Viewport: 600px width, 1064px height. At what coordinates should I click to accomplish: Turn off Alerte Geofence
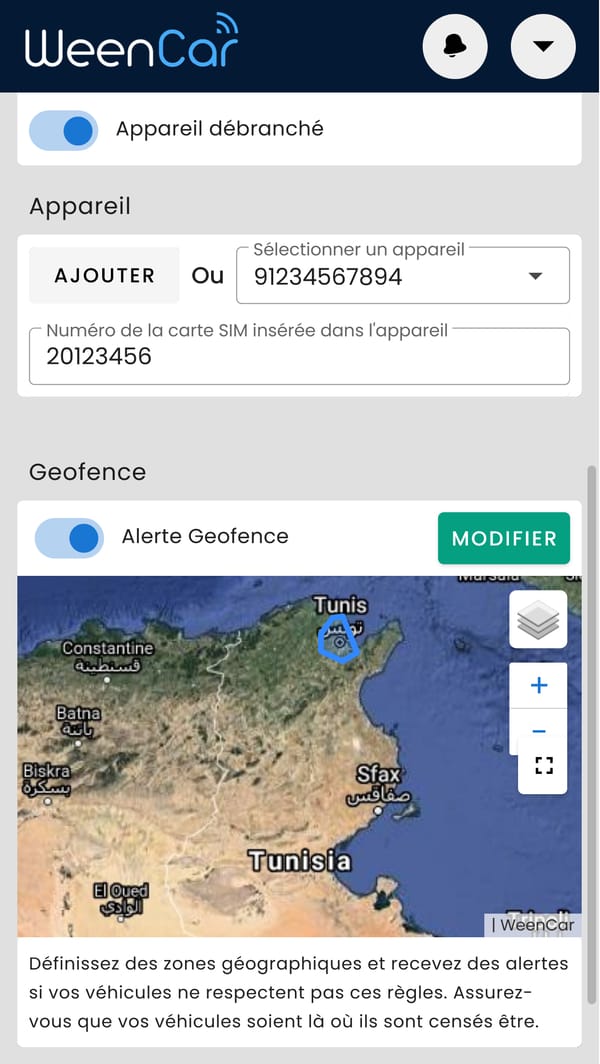pos(70,537)
